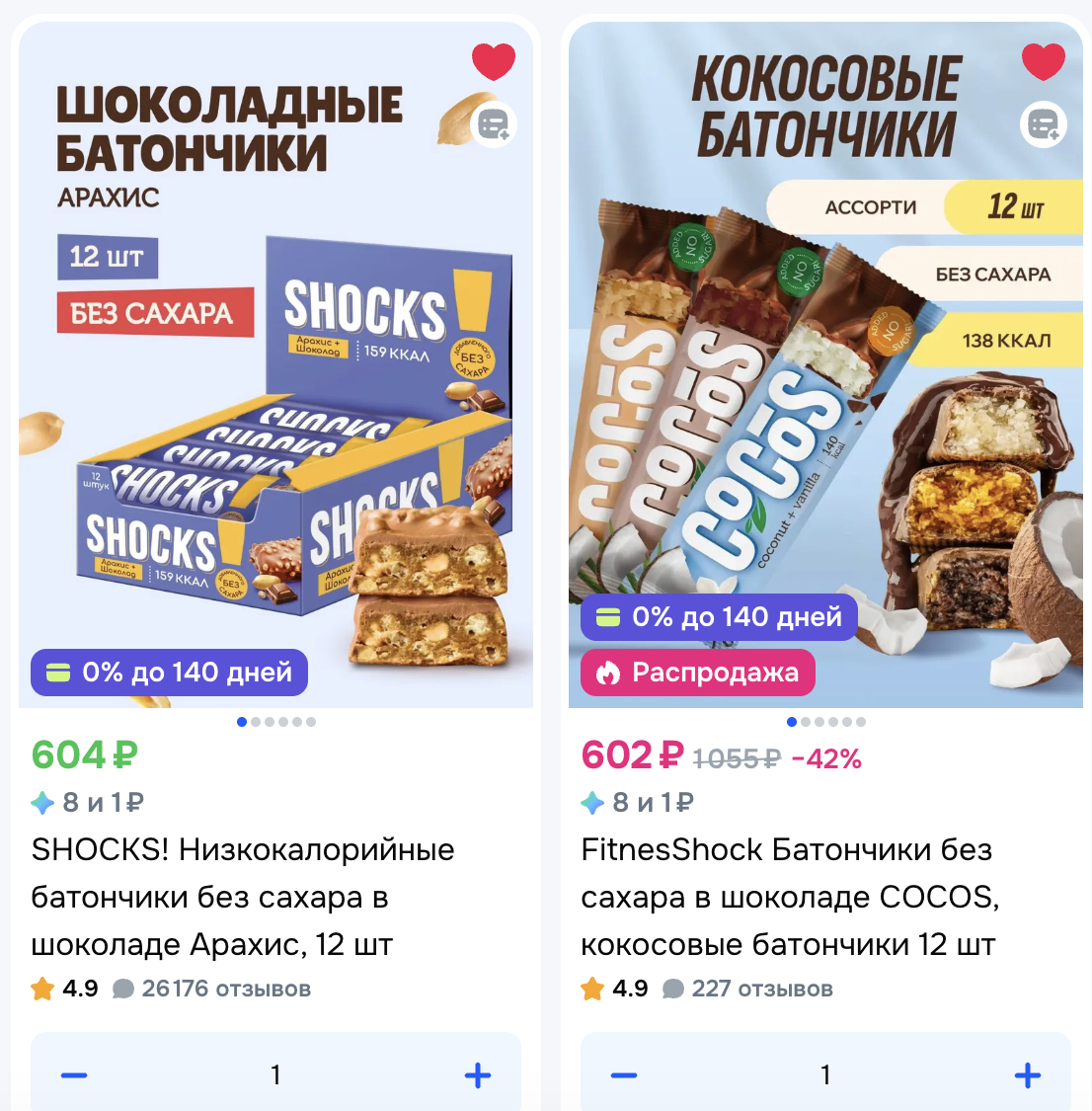Viewport: 1092px width, 1111px height.
Task: Open the SHOCKS peanut bars product card
Action: 242,897
